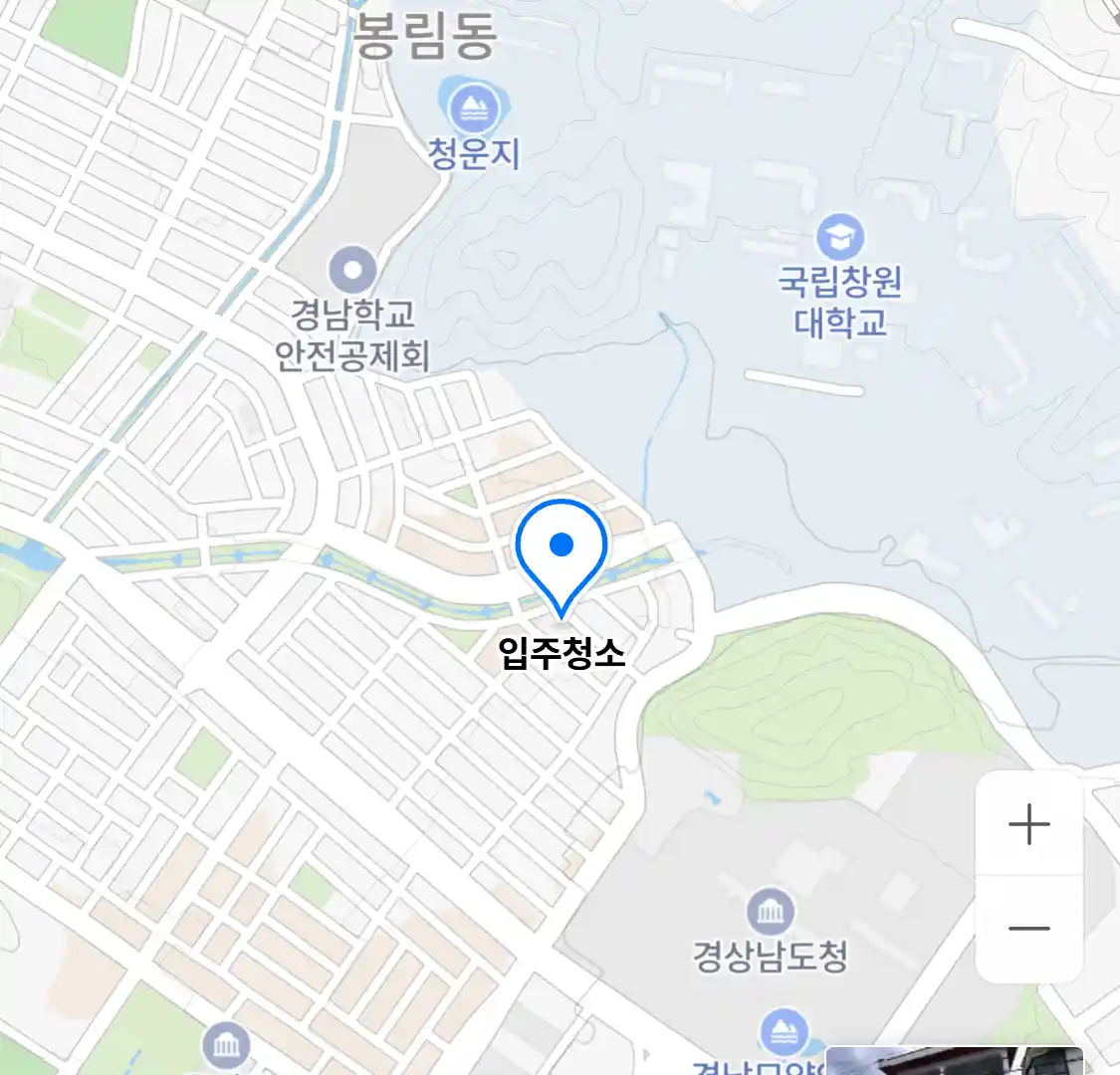1120x1075 pixels.
Task: Open the 국립창원대학교 map marker
Action: [840, 238]
